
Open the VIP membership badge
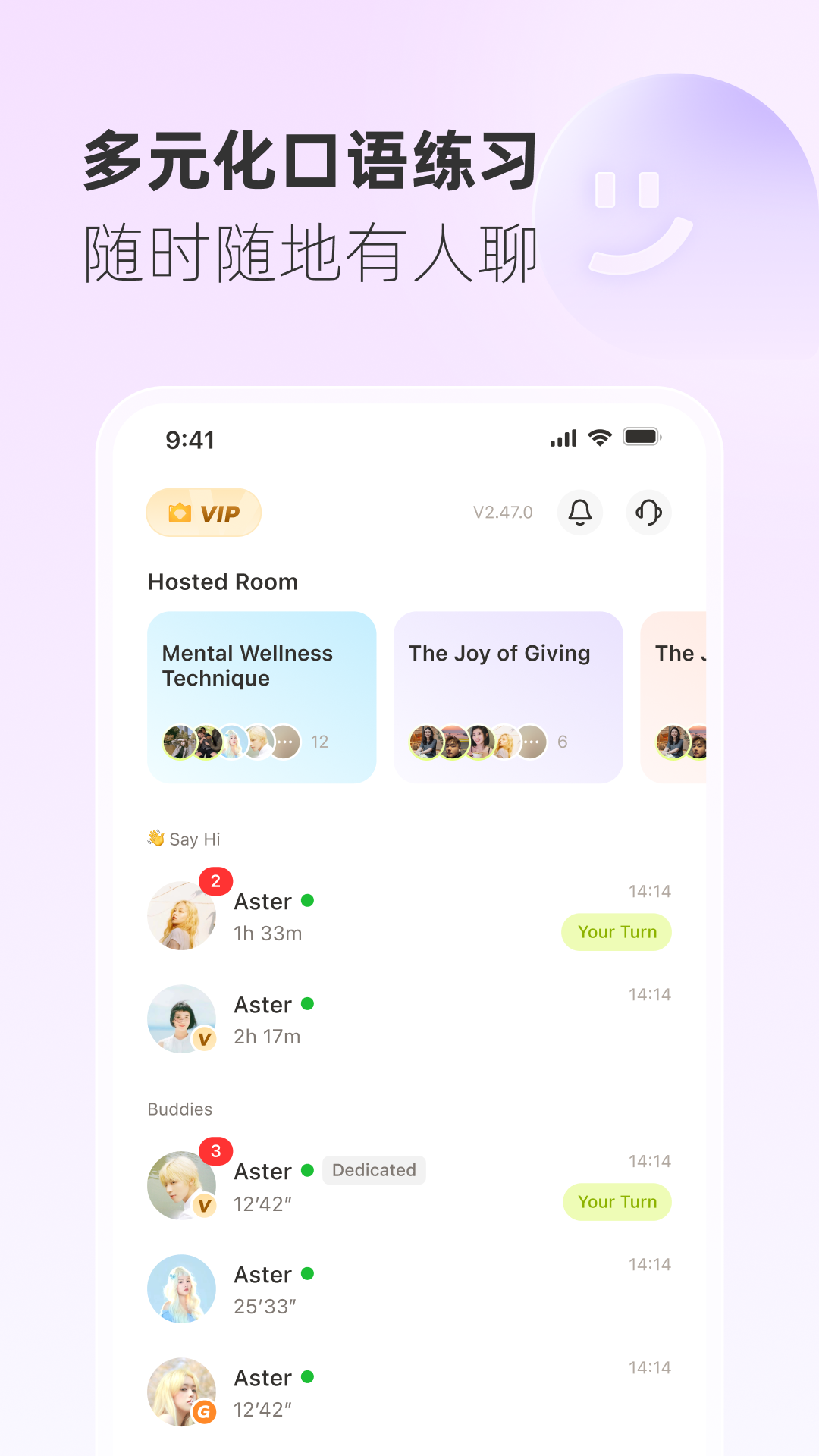(202, 513)
